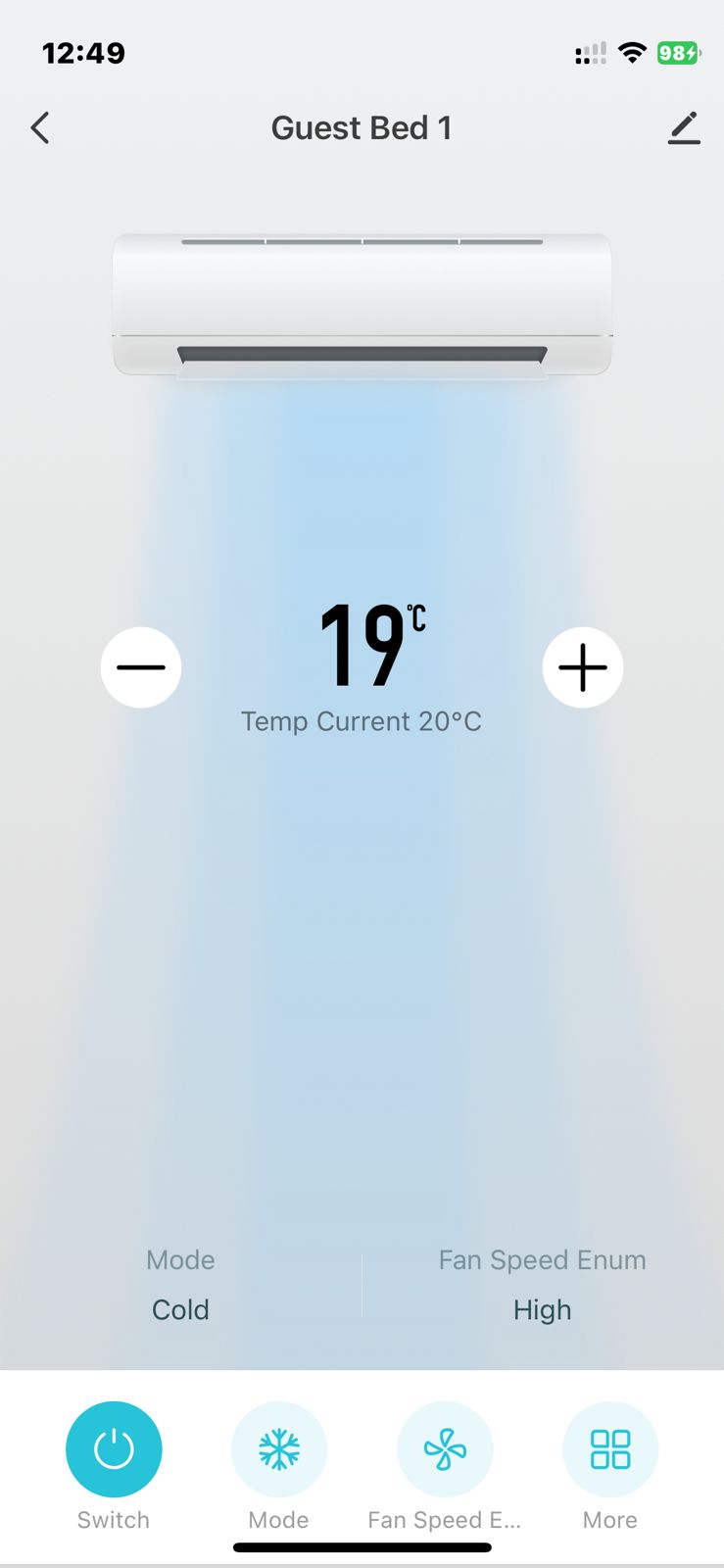This screenshot has height=1568, width=724.
Task: Decrease the set temperature with minus
Action: [141, 667]
